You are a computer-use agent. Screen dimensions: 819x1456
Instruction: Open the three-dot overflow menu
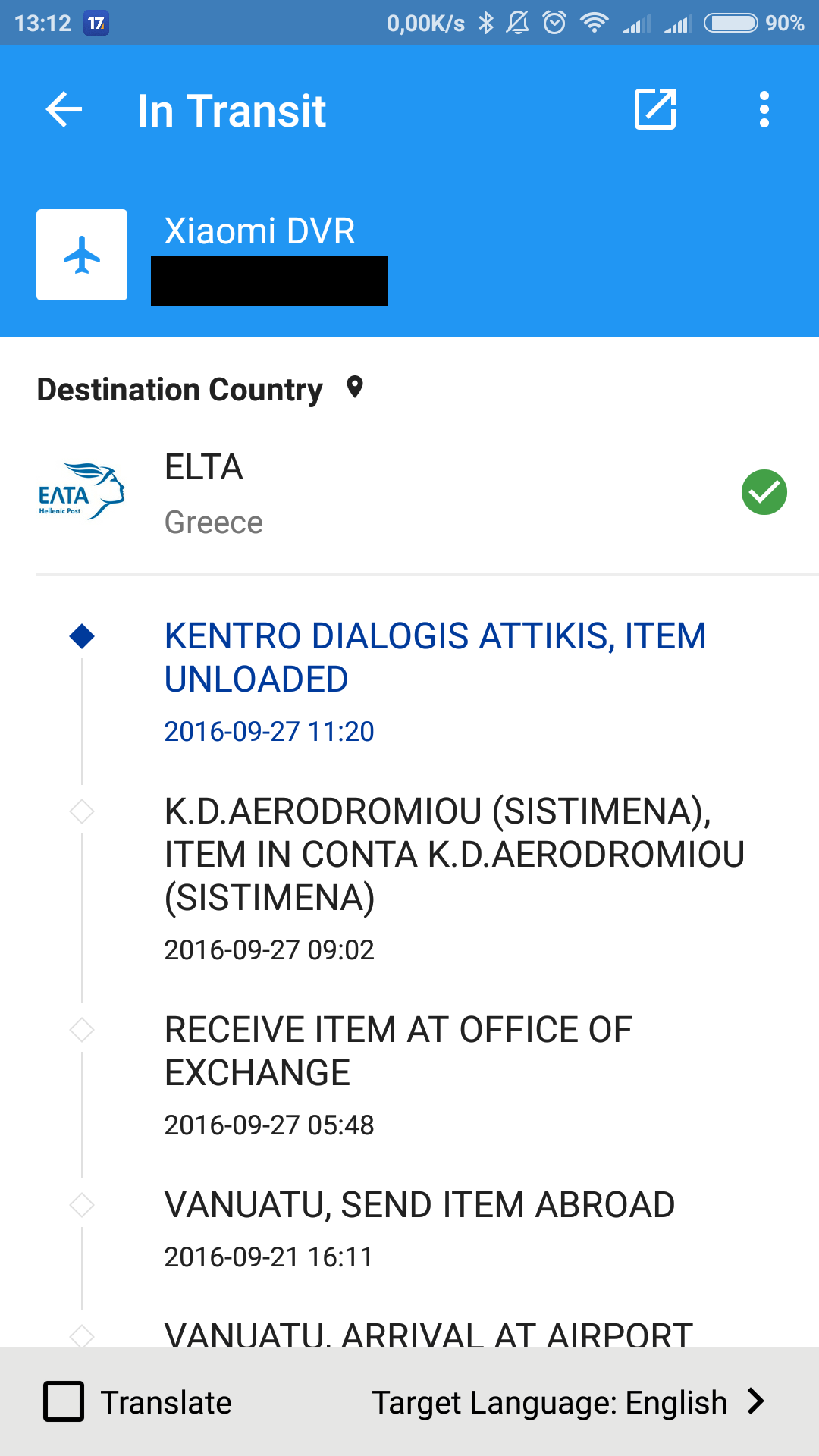pyautogui.click(x=764, y=110)
